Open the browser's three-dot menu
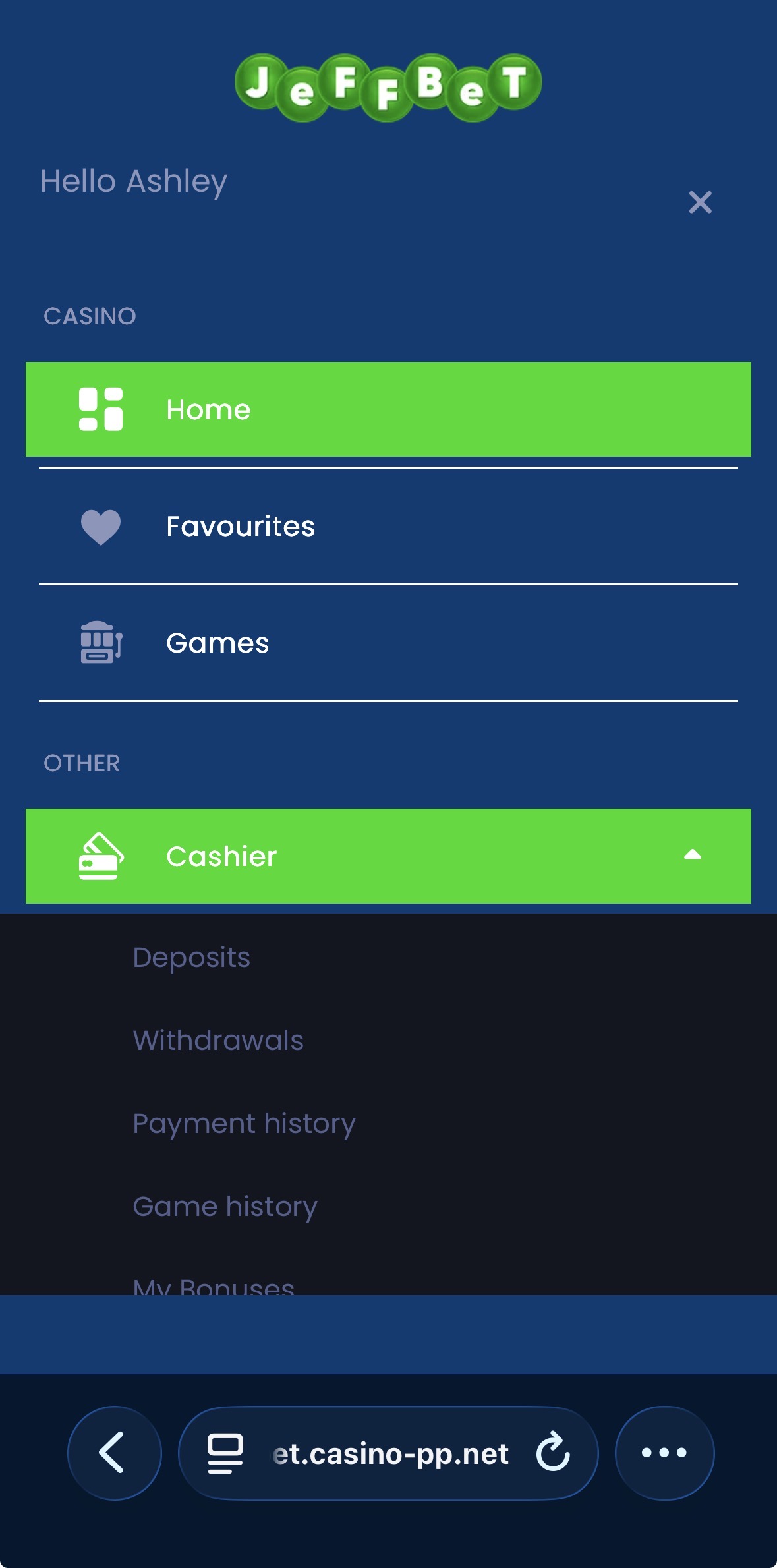 664,1453
